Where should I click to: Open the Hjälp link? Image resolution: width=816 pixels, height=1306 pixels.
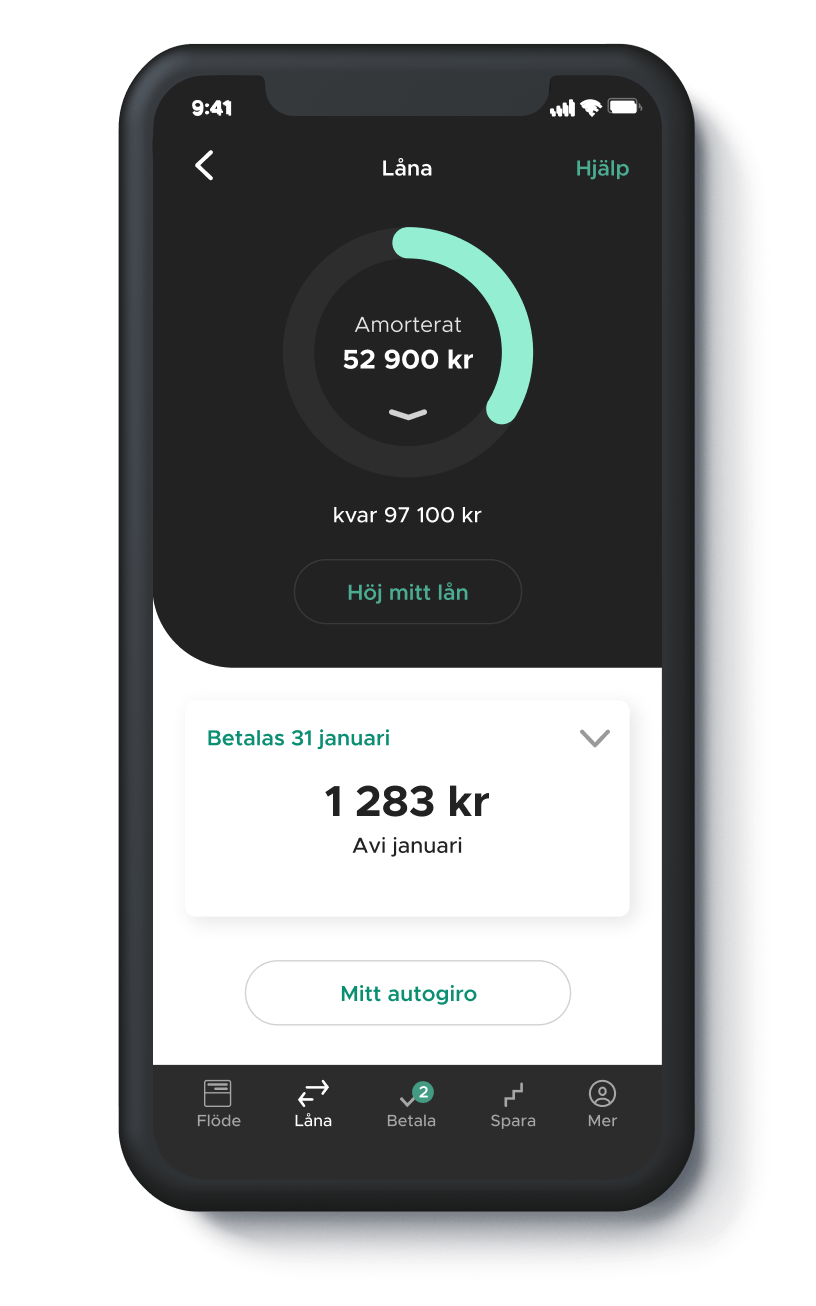click(602, 168)
